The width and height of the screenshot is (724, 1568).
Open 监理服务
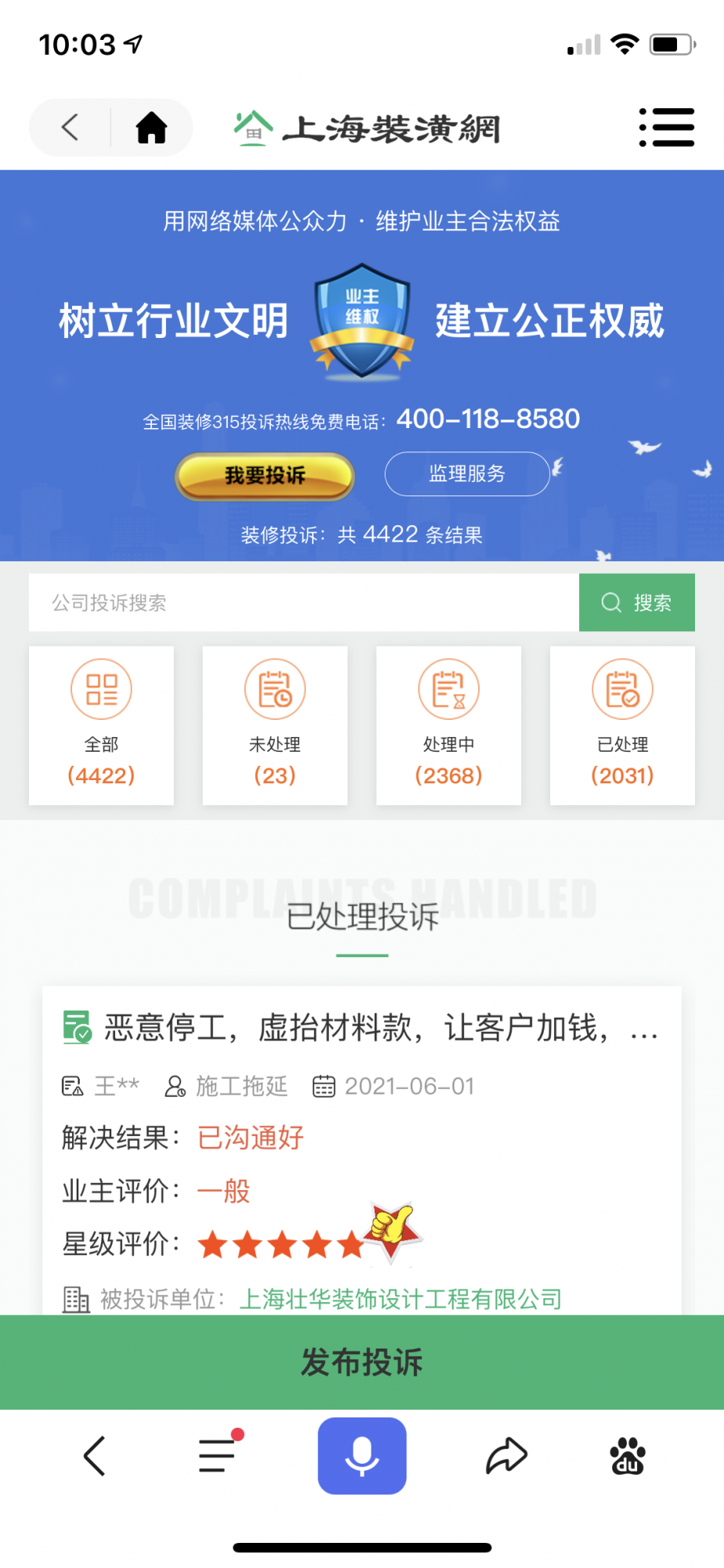click(x=467, y=474)
